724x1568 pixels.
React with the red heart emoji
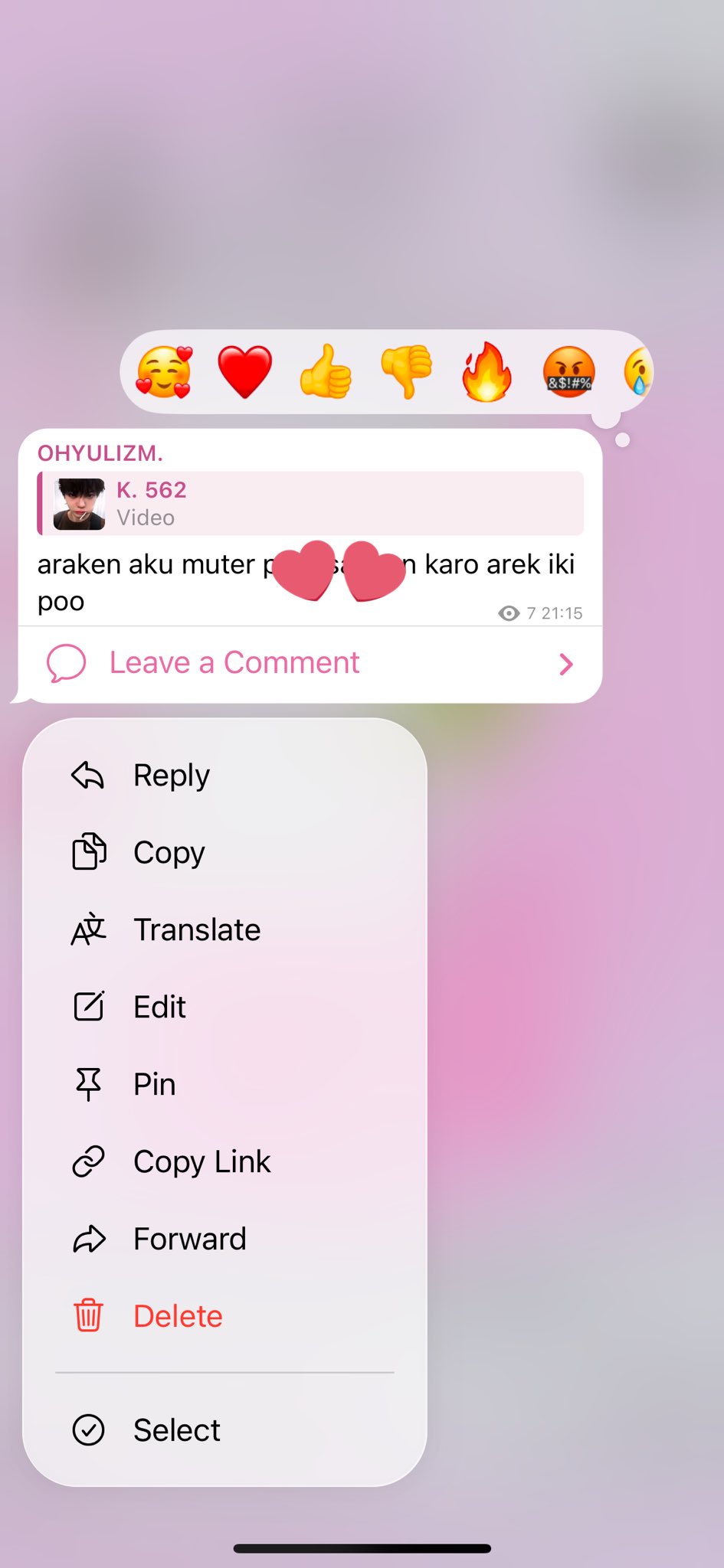(245, 372)
